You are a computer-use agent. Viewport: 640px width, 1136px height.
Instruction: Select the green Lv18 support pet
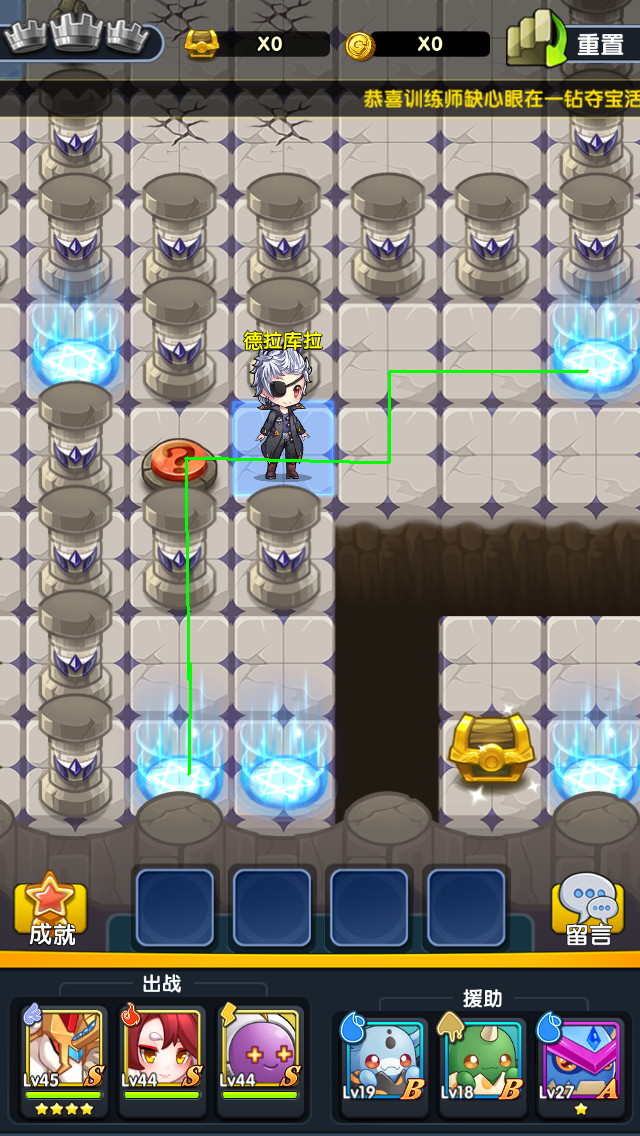pyautogui.click(x=483, y=1062)
